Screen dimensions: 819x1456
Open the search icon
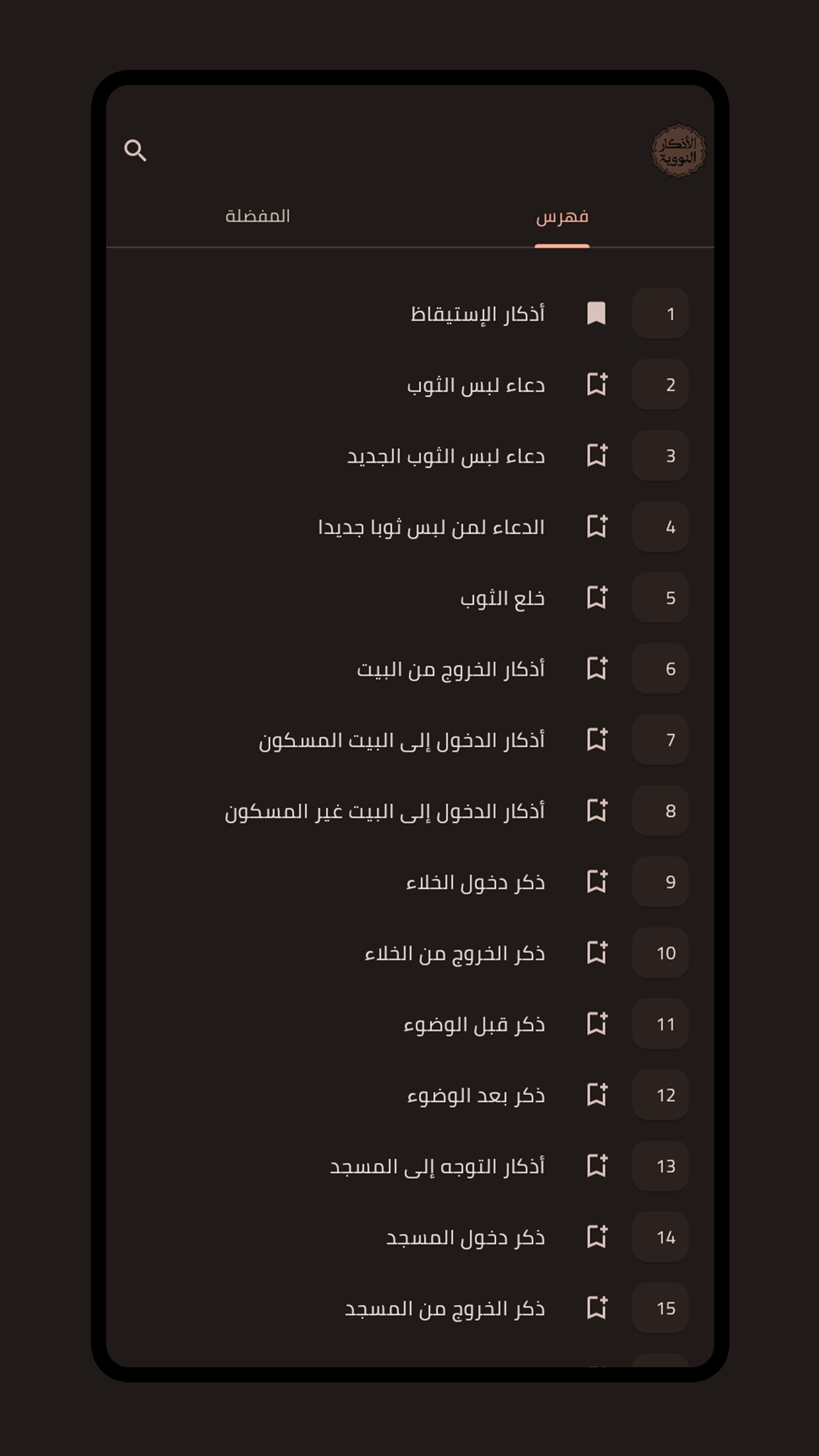pos(135,150)
